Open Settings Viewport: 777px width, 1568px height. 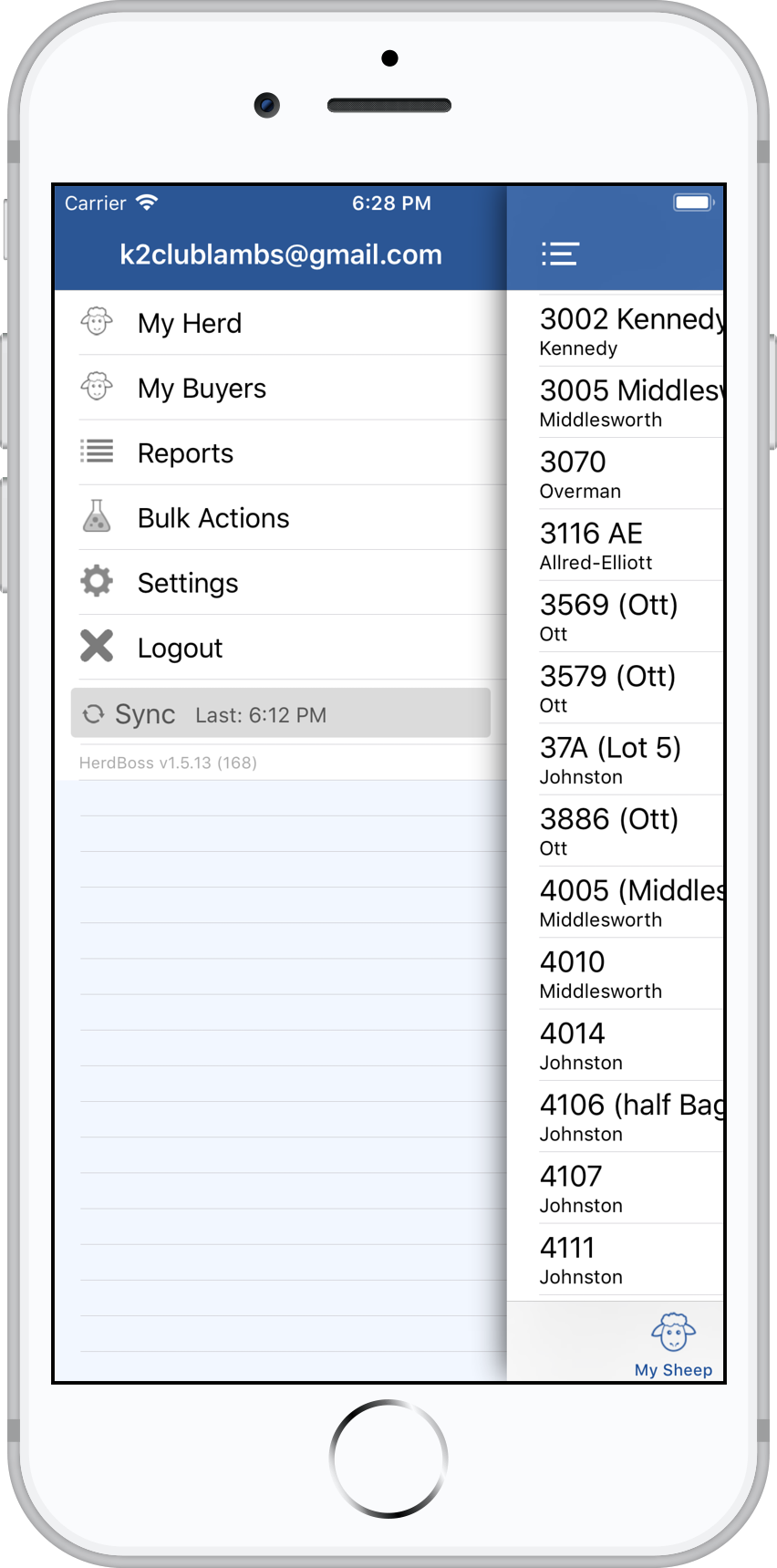pos(188,583)
